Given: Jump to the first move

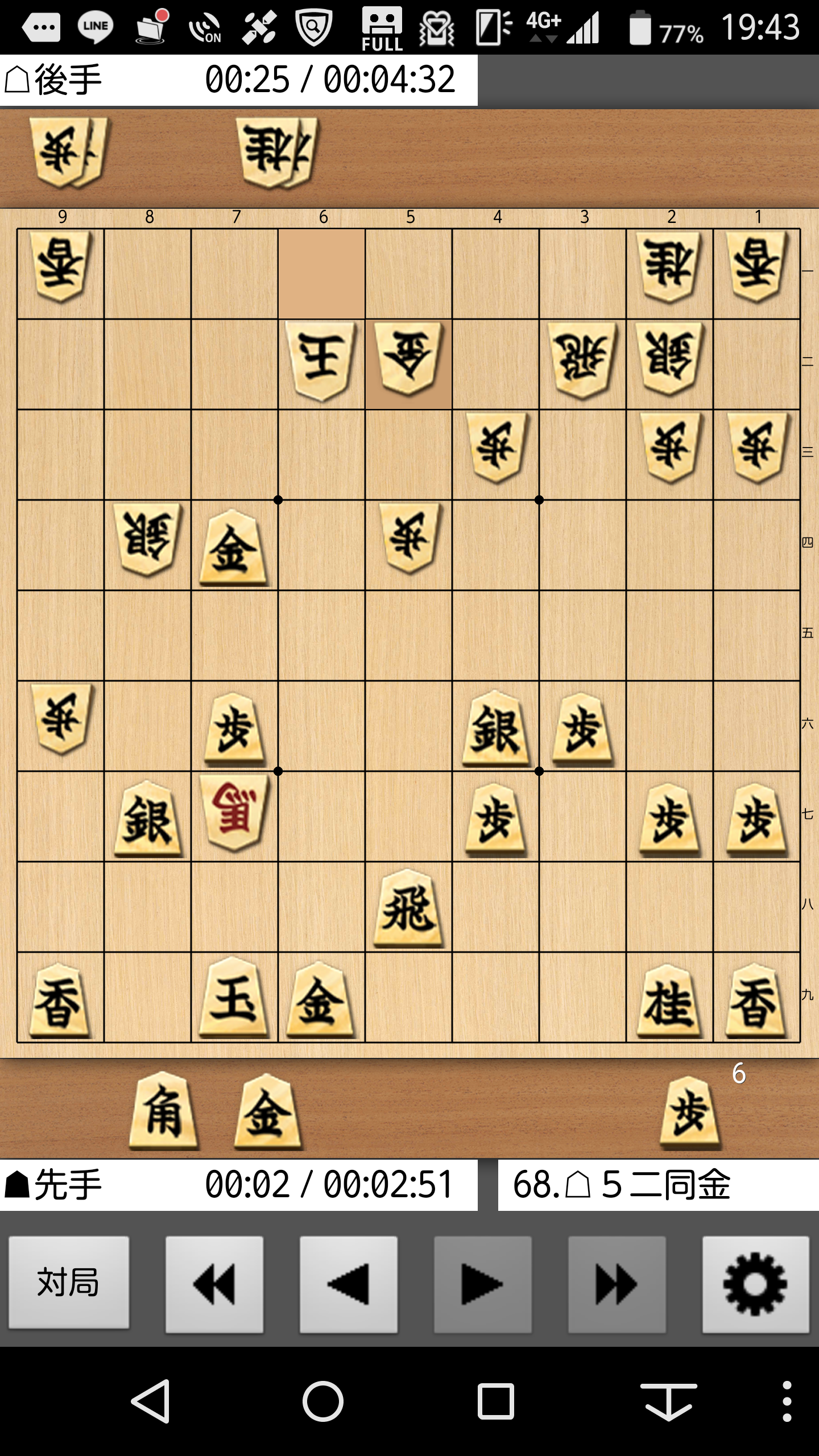Looking at the screenshot, I should [214, 1284].
